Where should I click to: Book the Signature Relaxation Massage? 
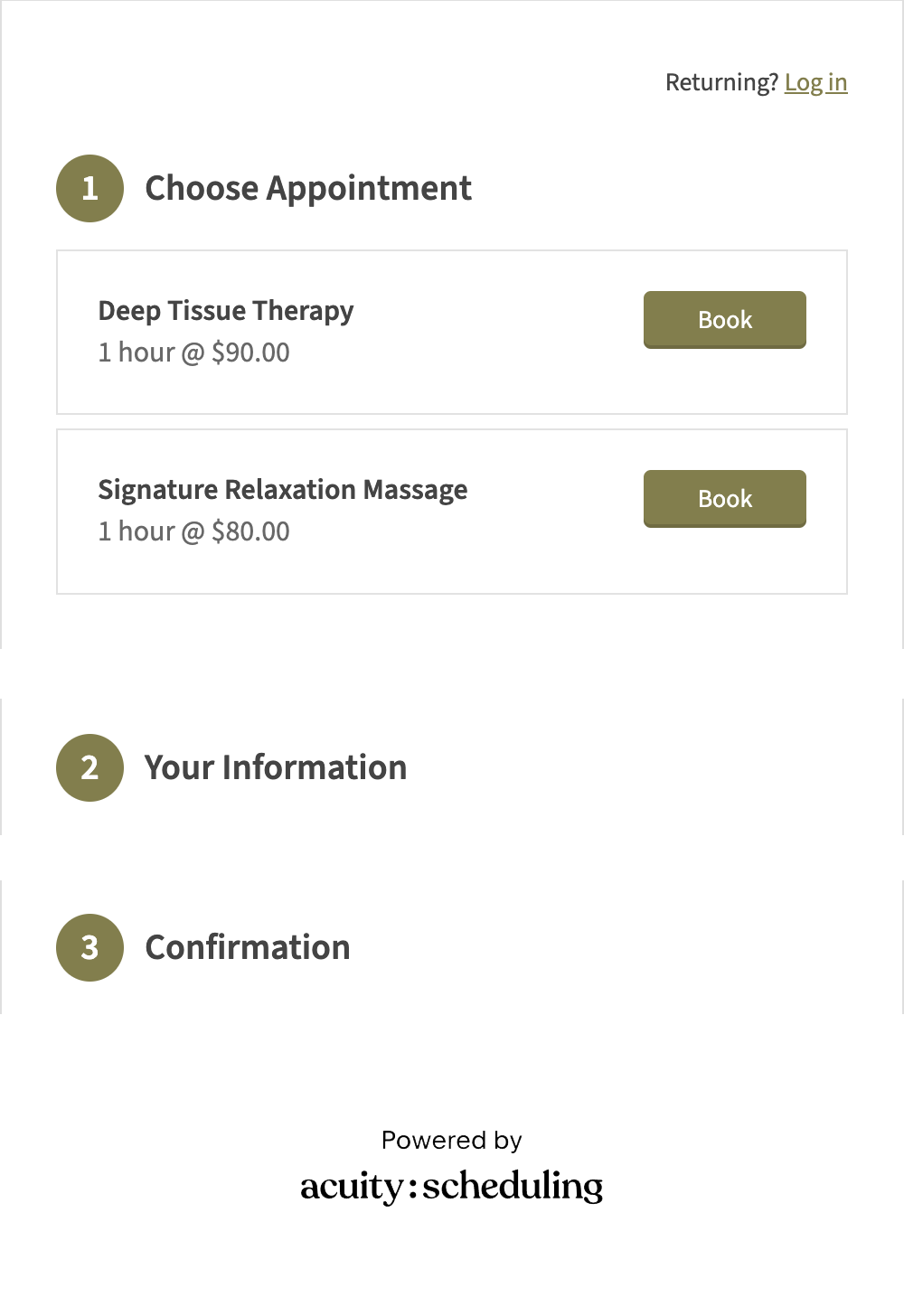(x=724, y=499)
